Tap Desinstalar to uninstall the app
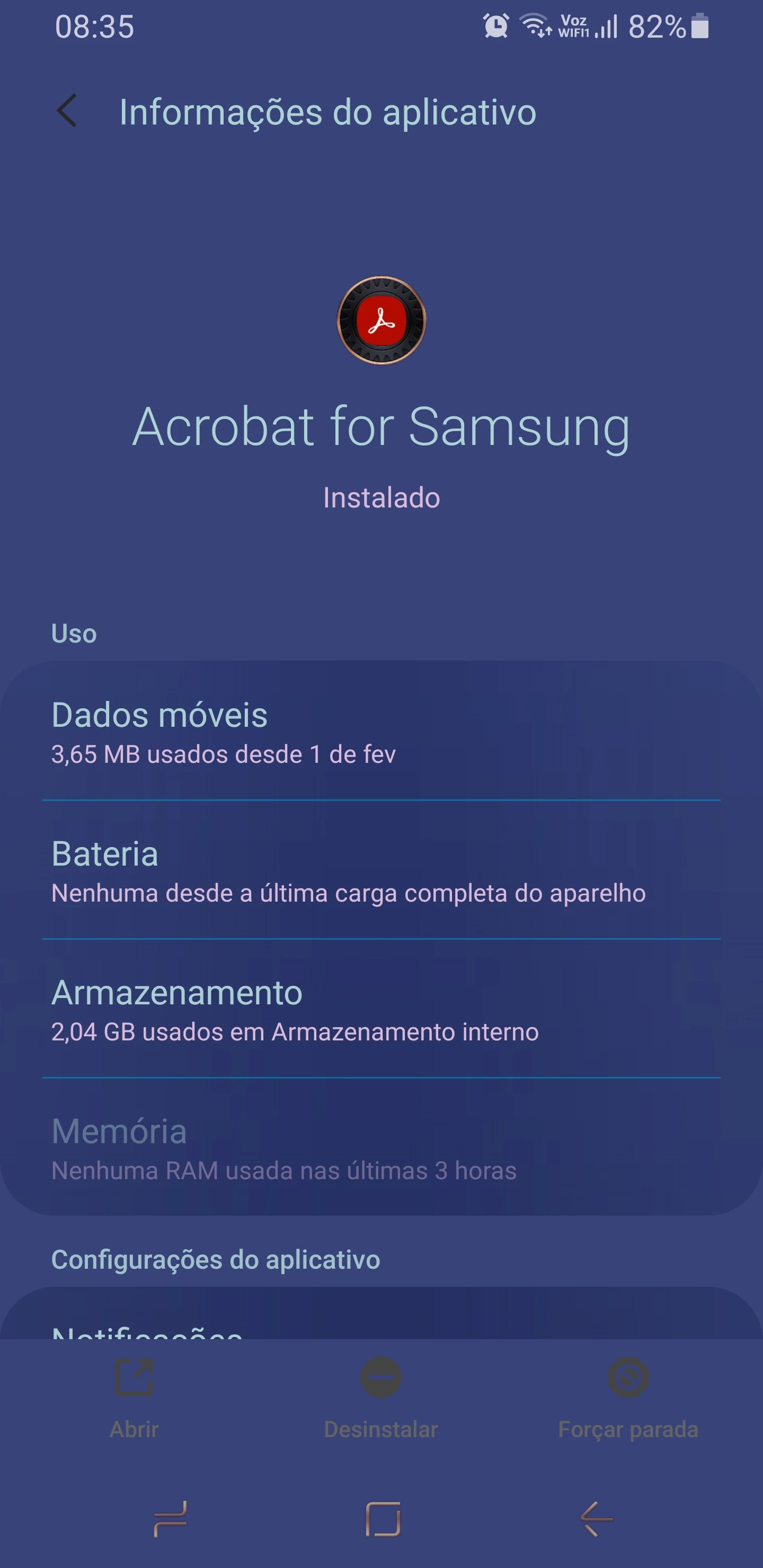This screenshot has height=1568, width=763. click(x=380, y=1396)
